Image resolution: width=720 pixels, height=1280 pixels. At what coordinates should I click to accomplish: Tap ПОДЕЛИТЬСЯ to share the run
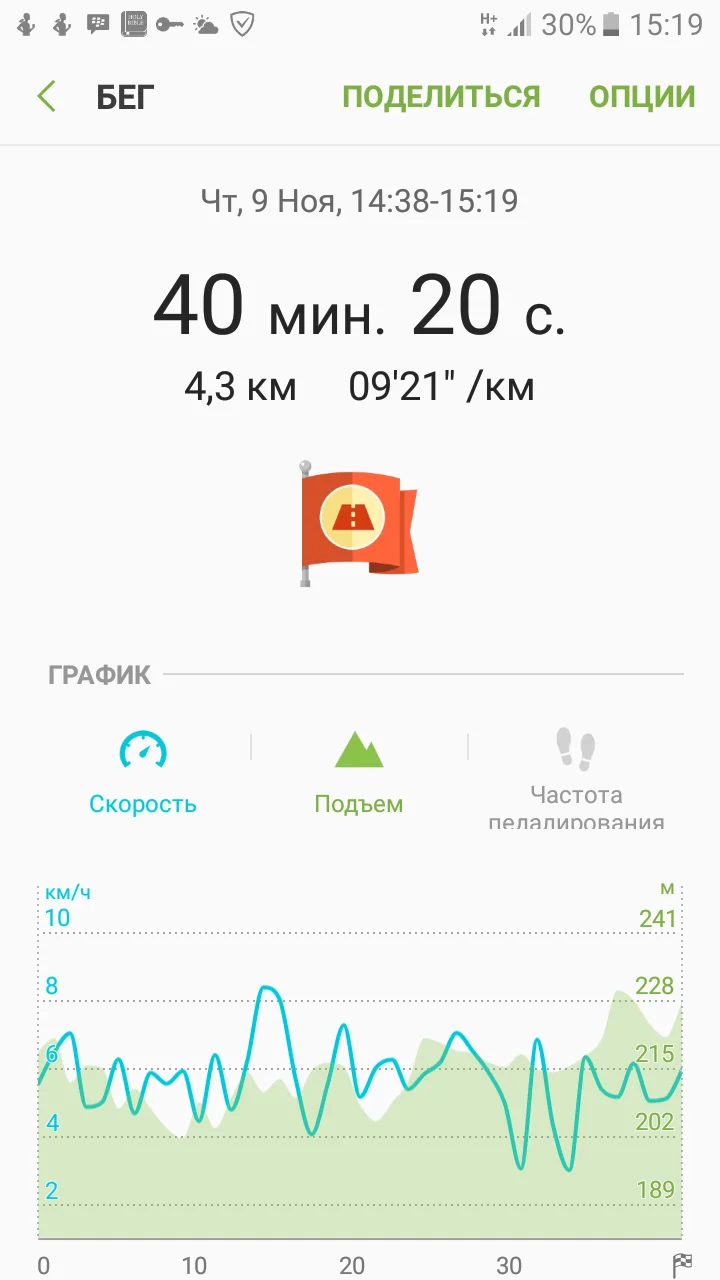coord(441,97)
